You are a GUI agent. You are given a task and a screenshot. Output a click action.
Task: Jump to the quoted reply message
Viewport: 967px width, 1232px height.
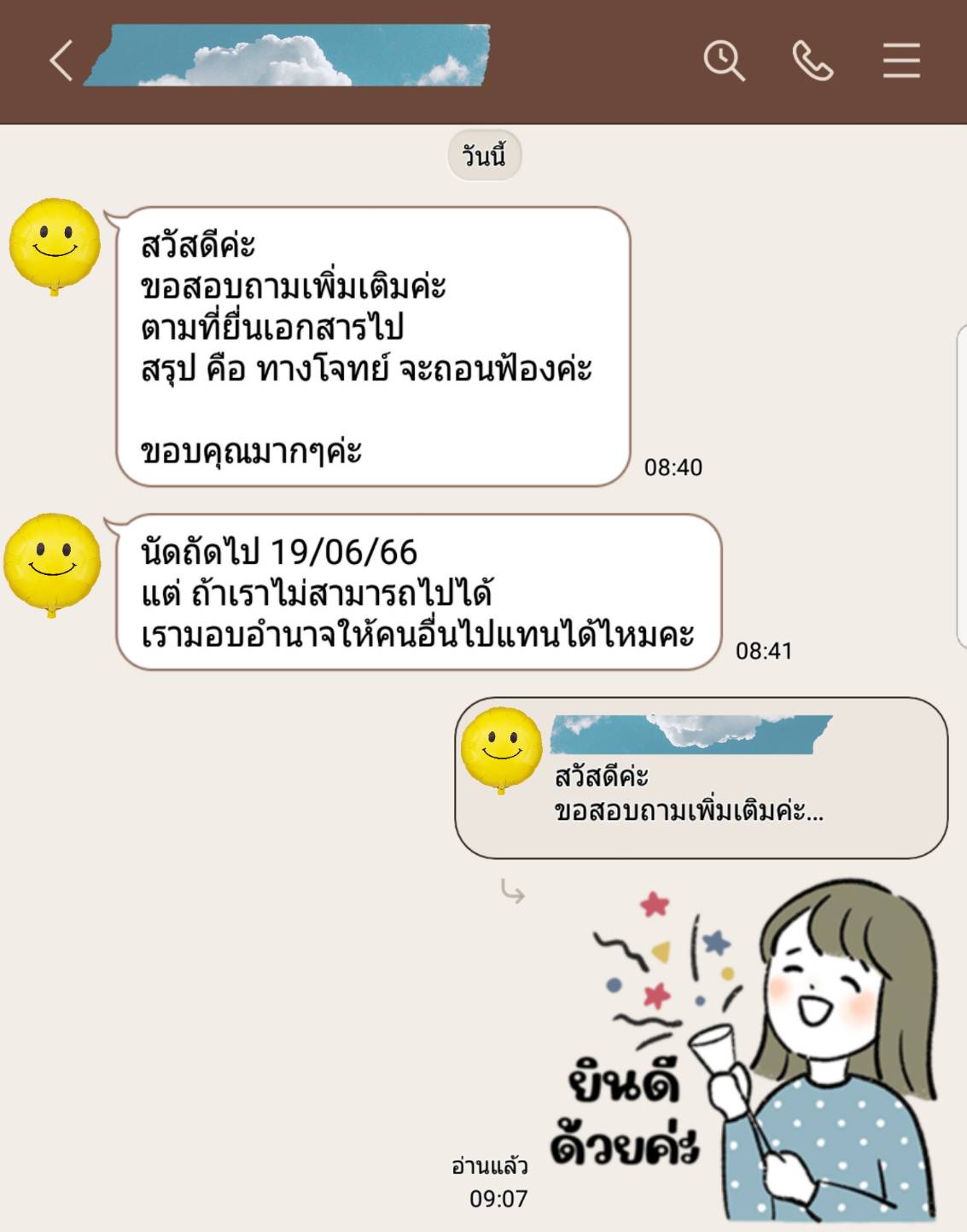tap(700, 778)
